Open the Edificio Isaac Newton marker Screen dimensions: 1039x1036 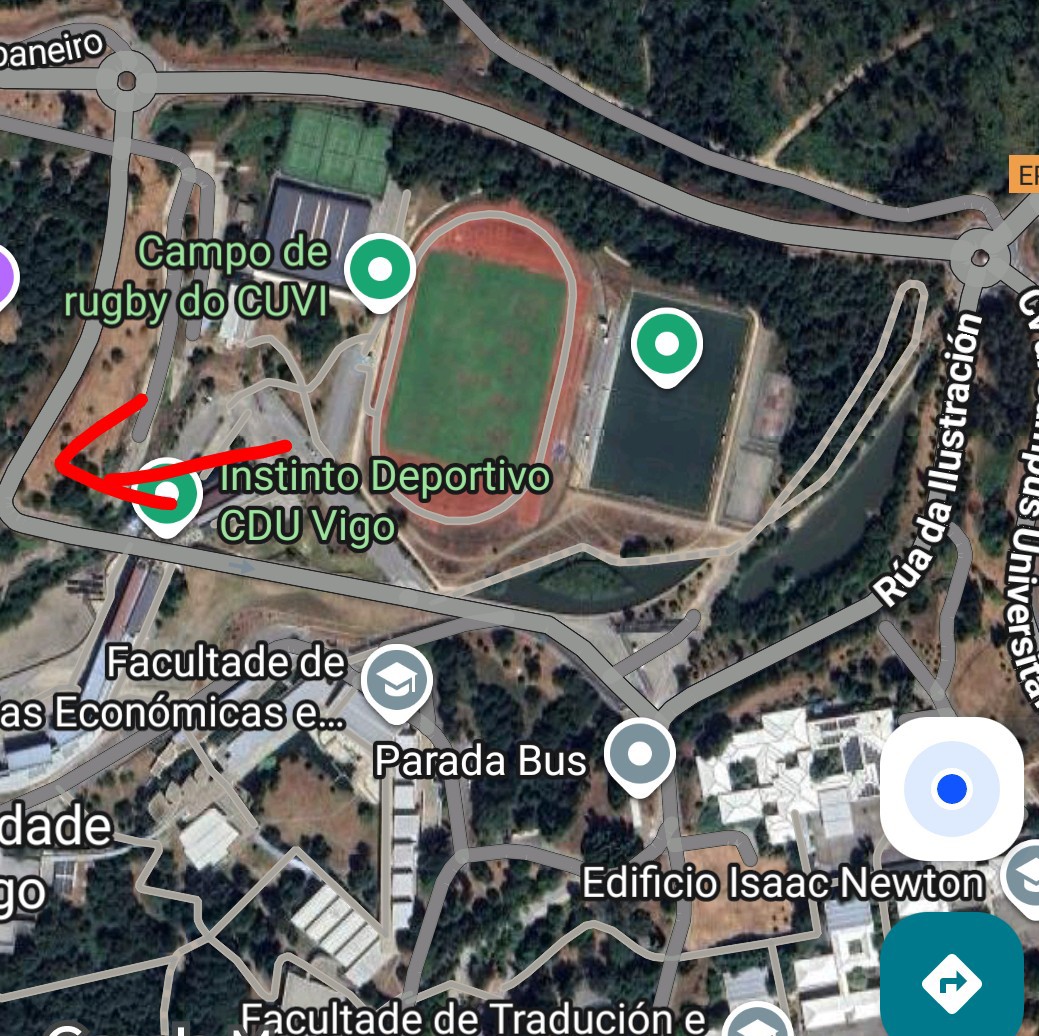click(1026, 878)
